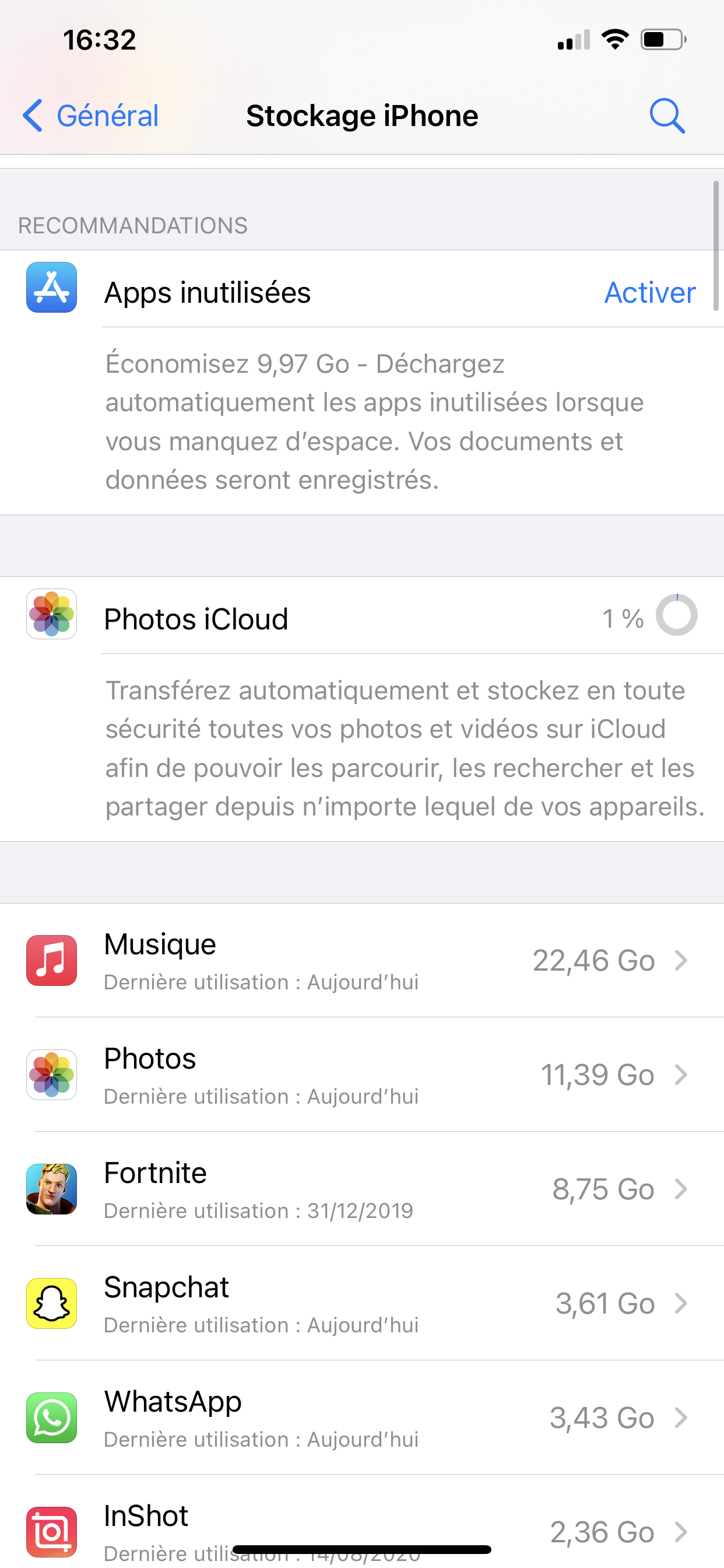Viewport: 724px width, 1568px height.
Task: Tap Activer for Apps inutilisées
Action: tap(649, 293)
